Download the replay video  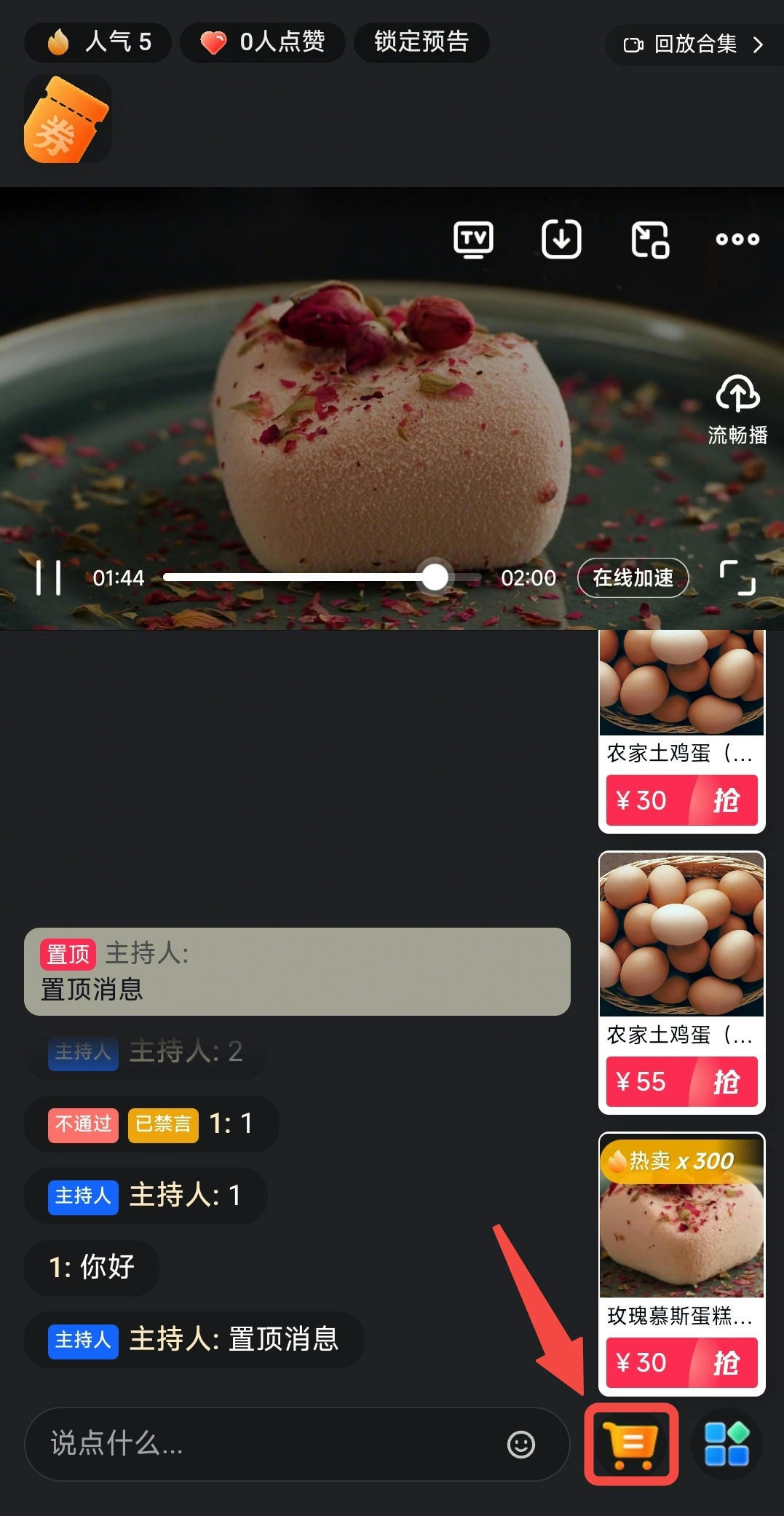[561, 240]
